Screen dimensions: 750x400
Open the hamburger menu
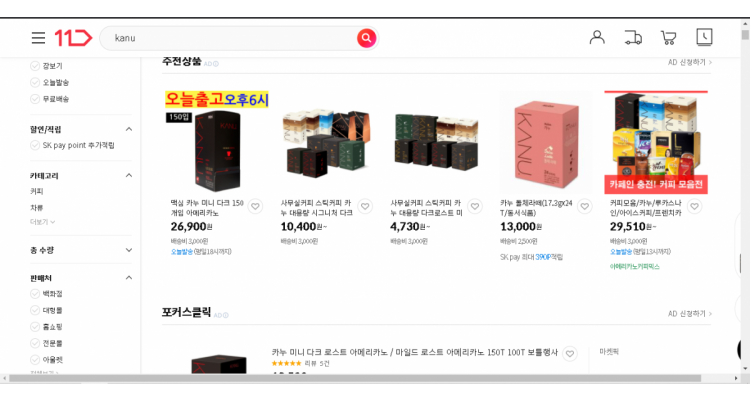click(x=38, y=38)
